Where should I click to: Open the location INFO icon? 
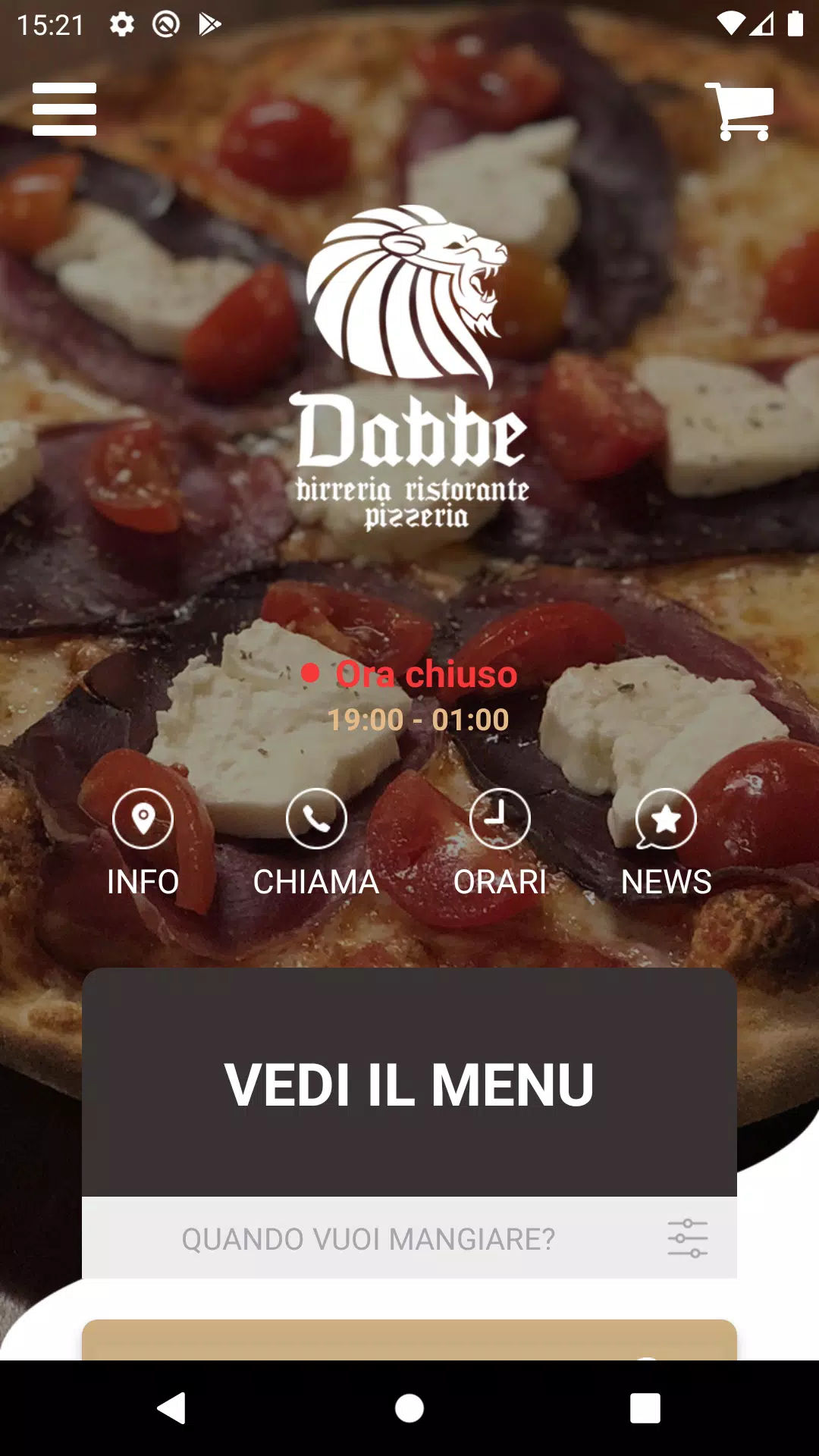142,819
